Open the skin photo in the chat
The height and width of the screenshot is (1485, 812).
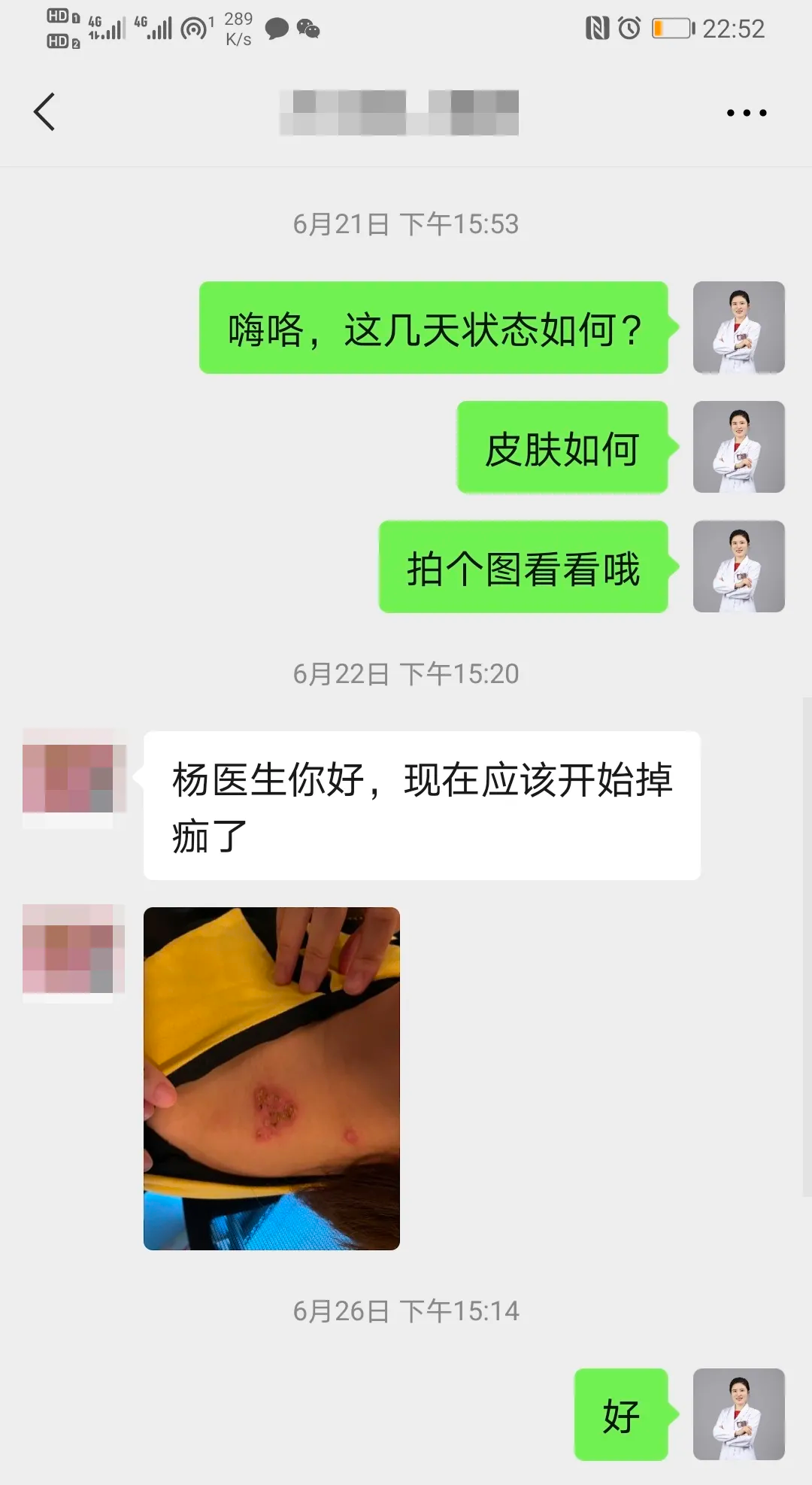pyautogui.click(x=271, y=1078)
